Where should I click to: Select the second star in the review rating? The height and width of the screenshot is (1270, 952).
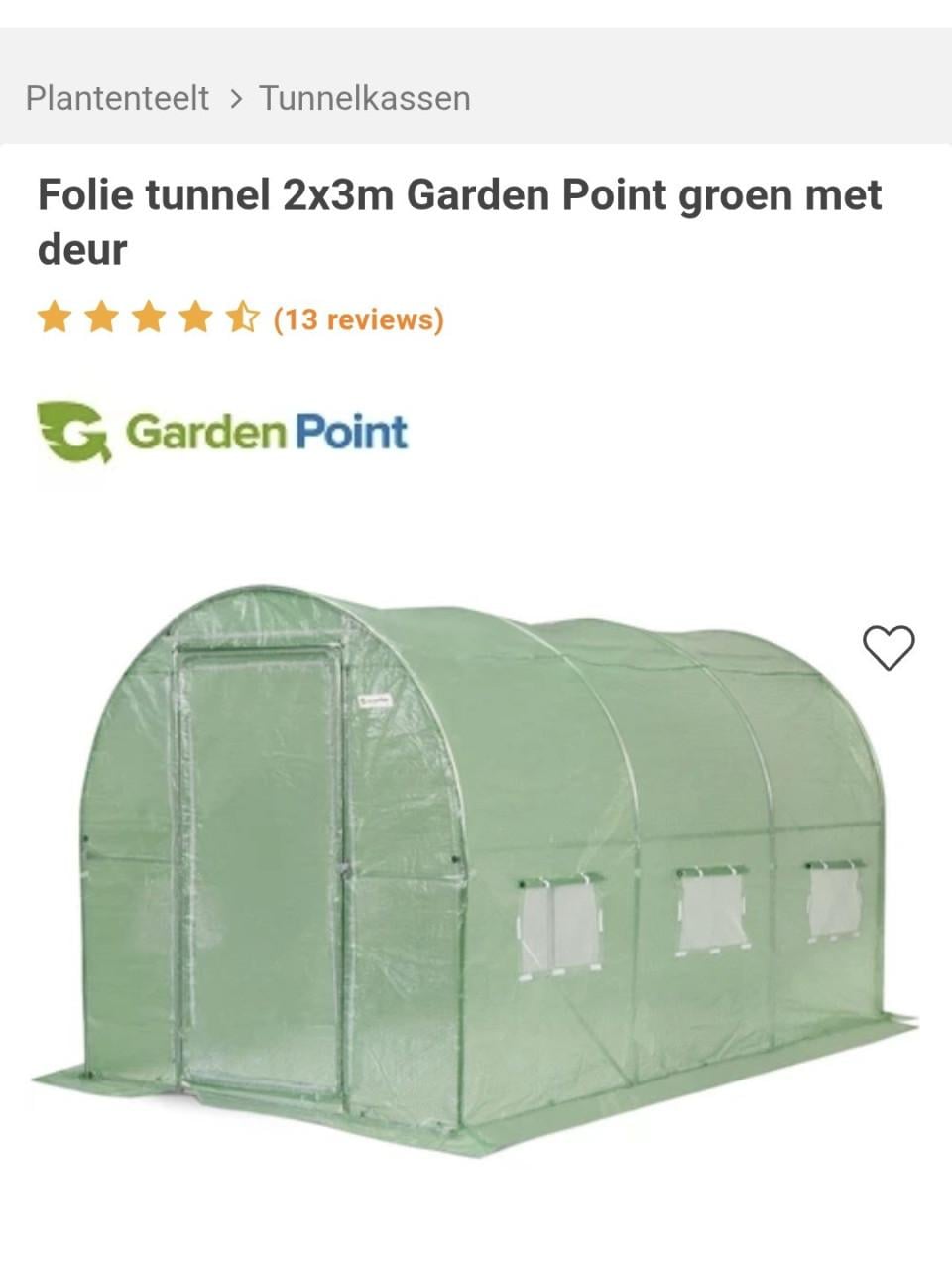tap(102, 317)
